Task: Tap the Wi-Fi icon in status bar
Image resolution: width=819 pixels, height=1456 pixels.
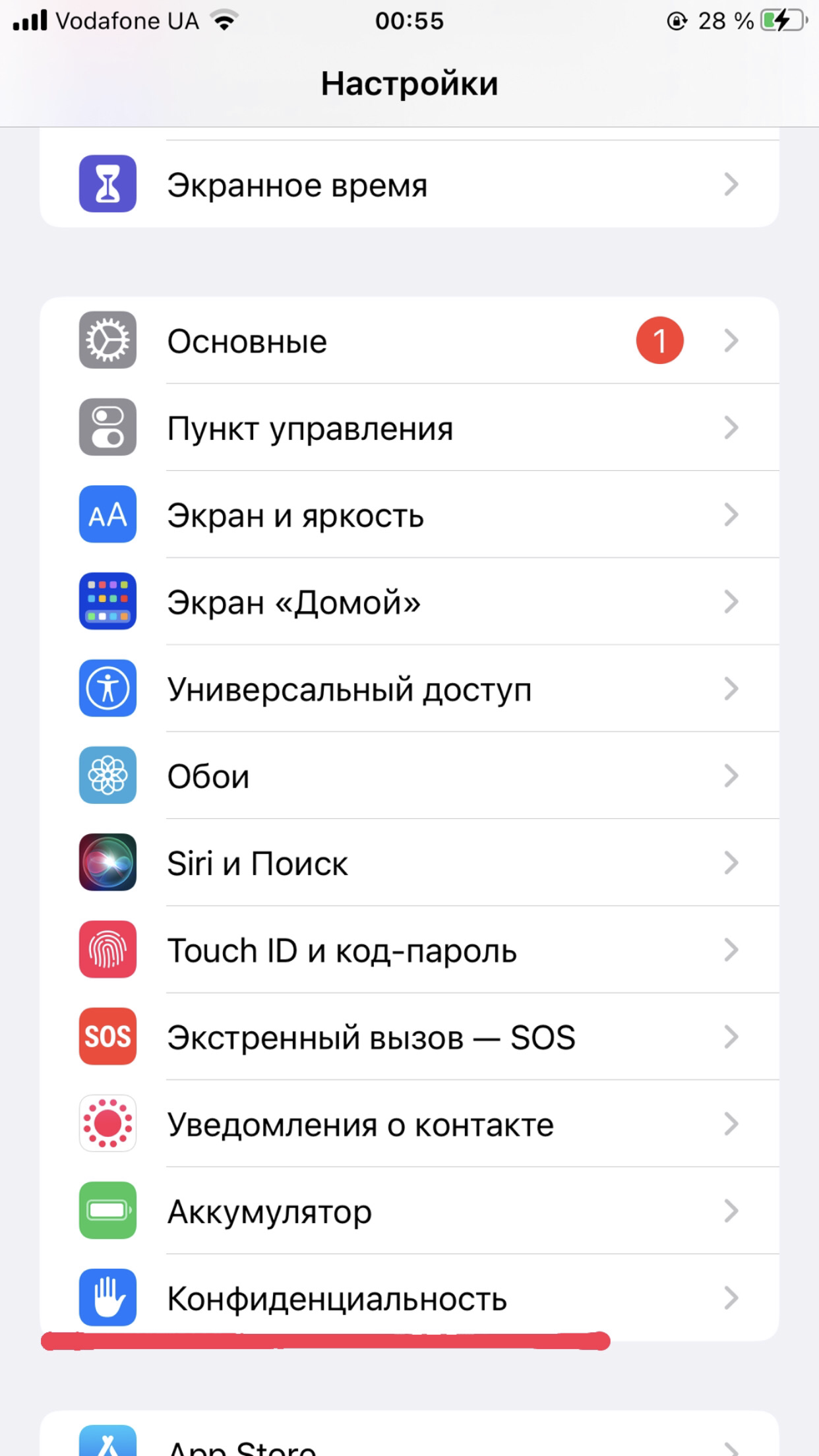Action: tap(224, 20)
